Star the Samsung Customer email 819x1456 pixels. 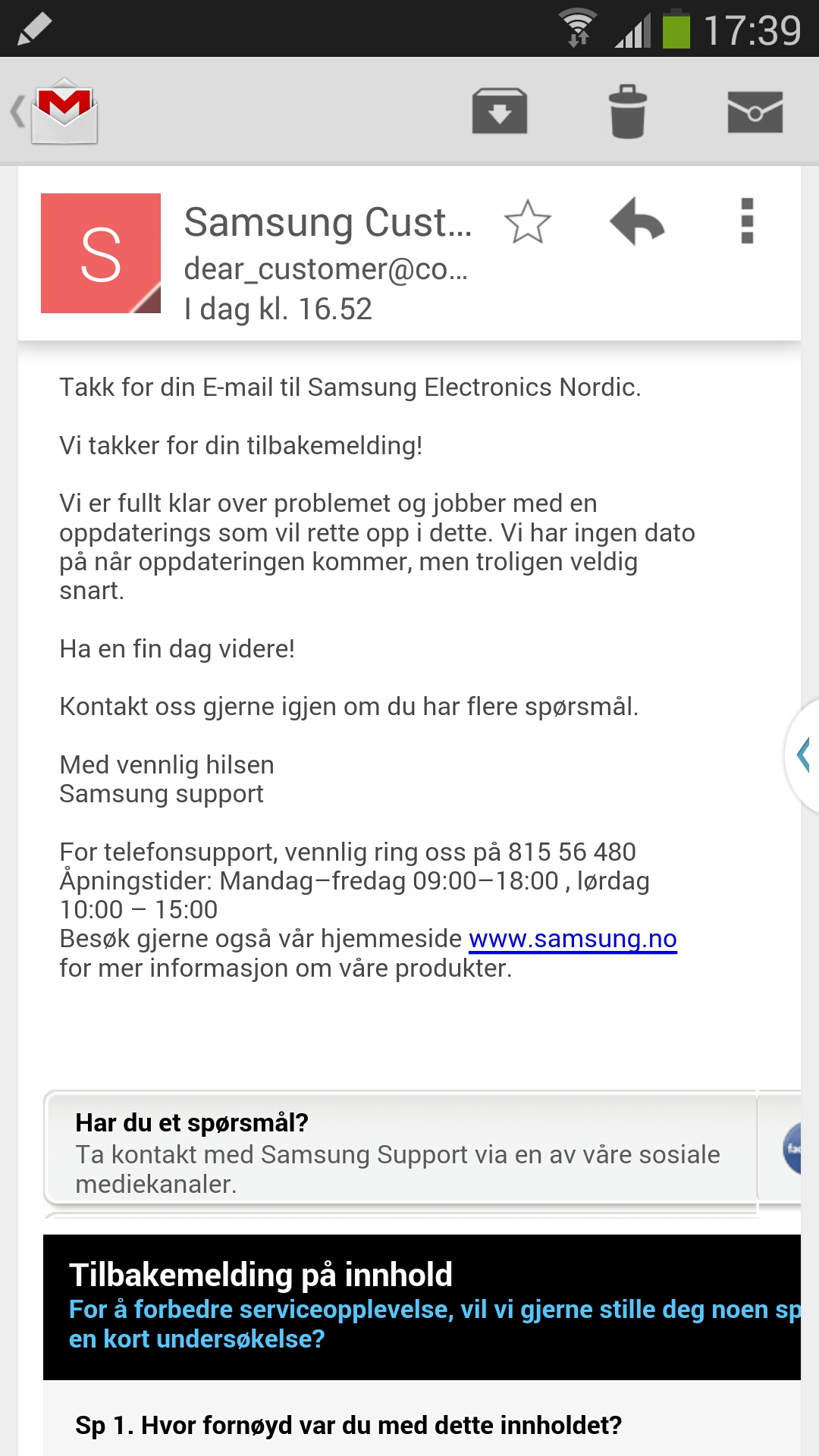coord(527,222)
